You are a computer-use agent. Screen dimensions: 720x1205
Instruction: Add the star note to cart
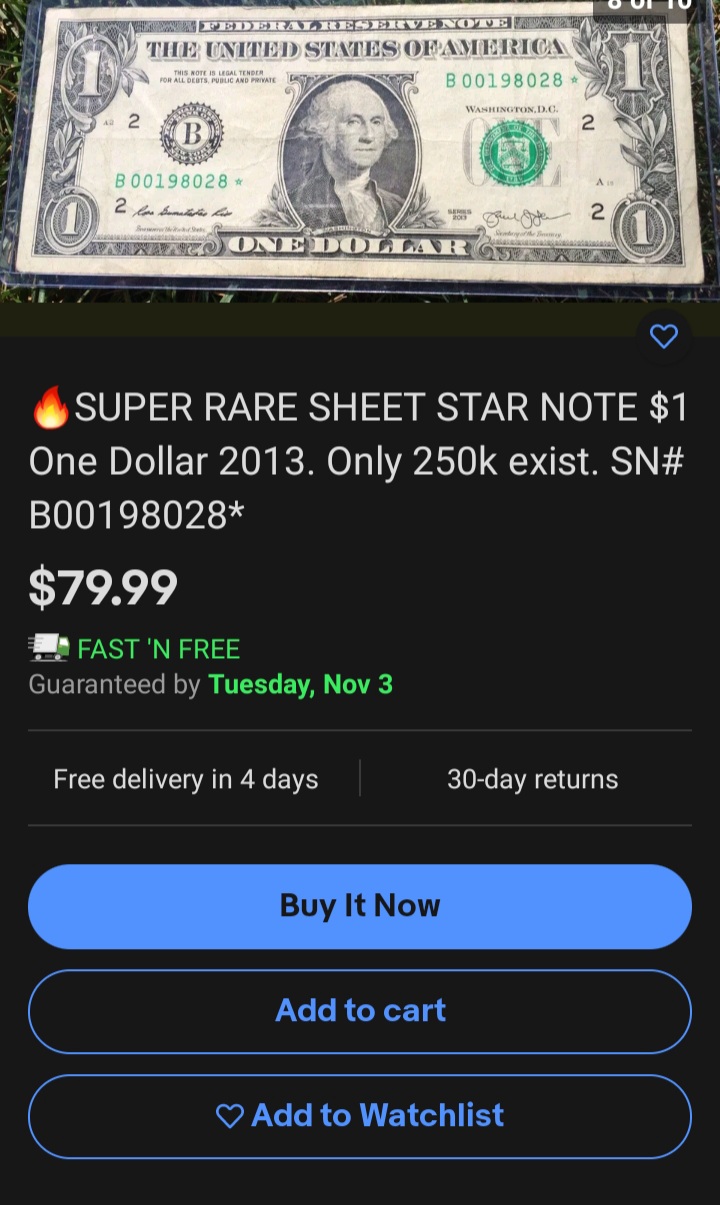(x=360, y=1011)
